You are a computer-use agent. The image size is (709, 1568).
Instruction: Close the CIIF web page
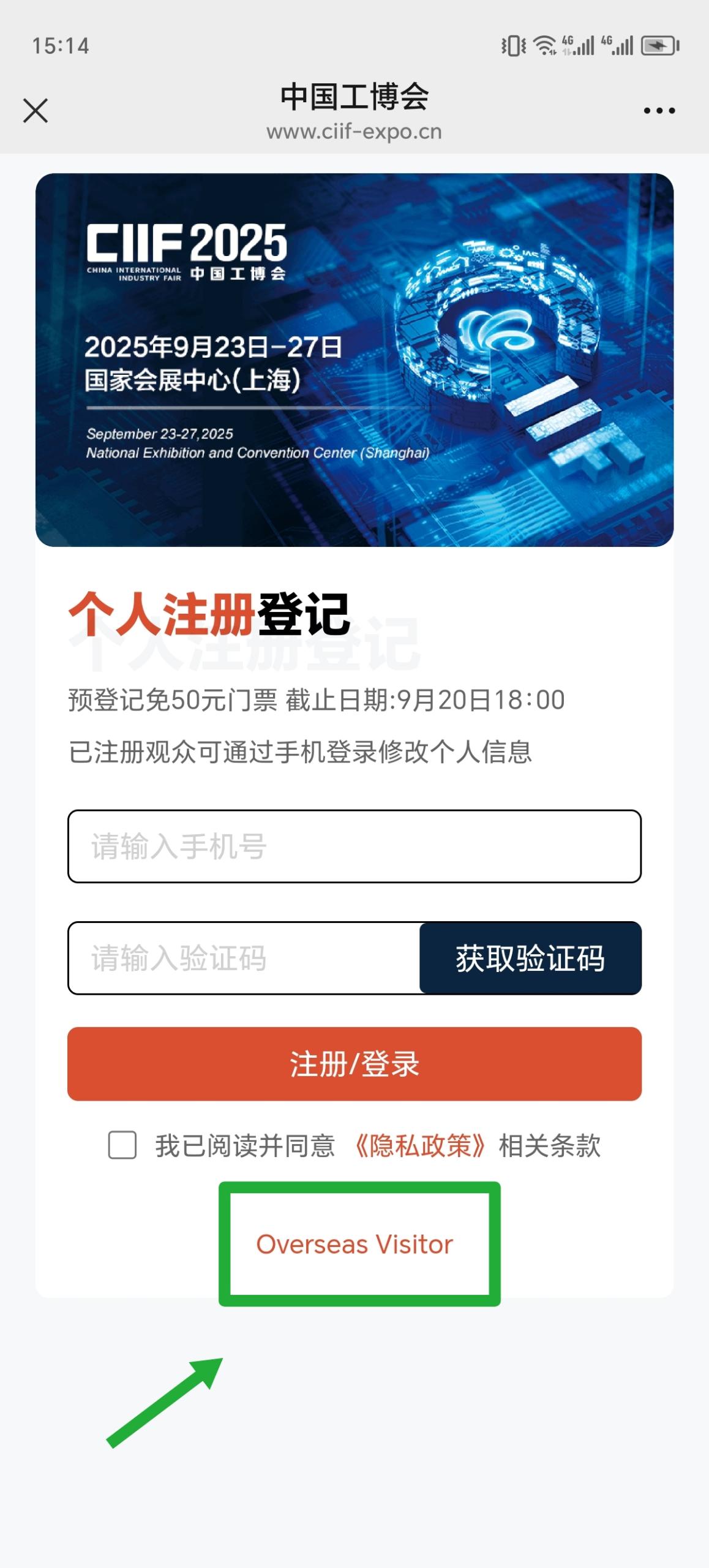pyautogui.click(x=36, y=111)
